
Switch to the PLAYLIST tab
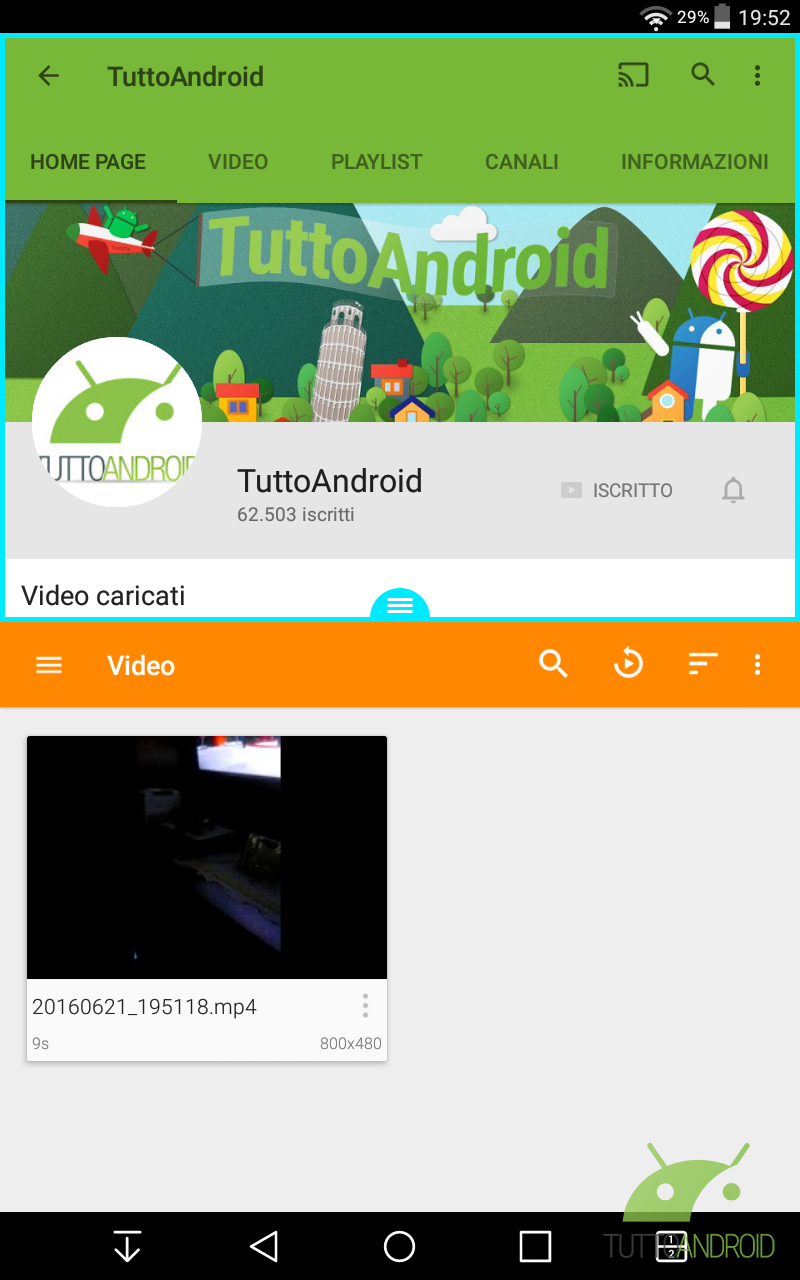[x=376, y=162]
